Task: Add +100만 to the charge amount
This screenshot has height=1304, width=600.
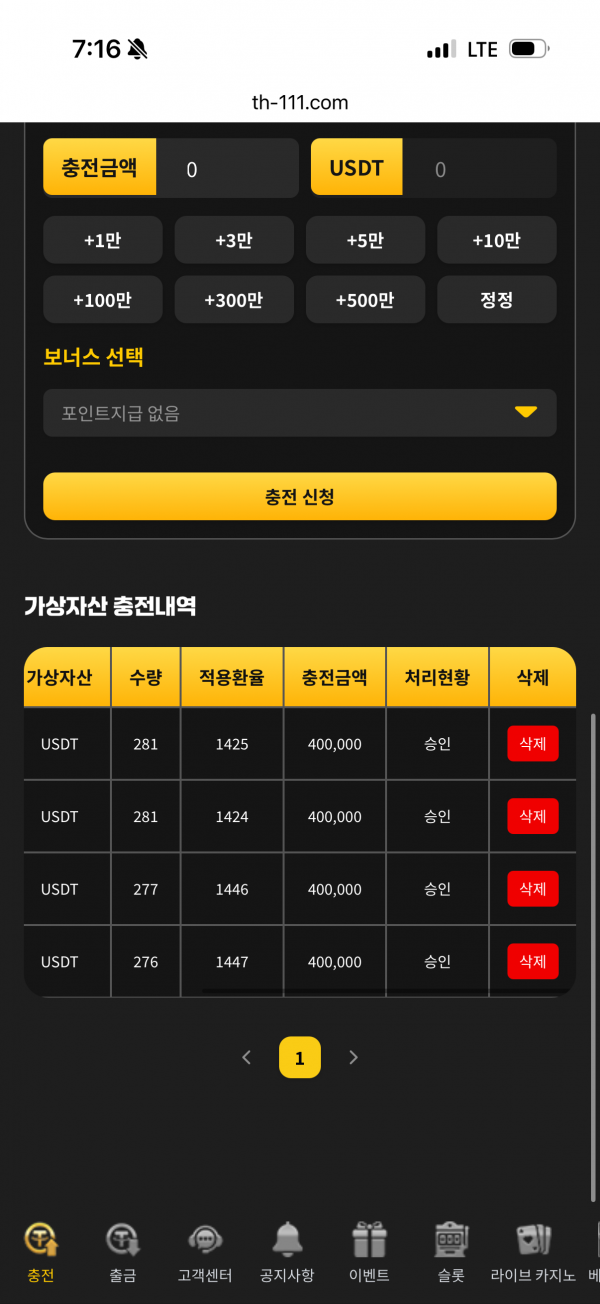Action: coord(102,300)
